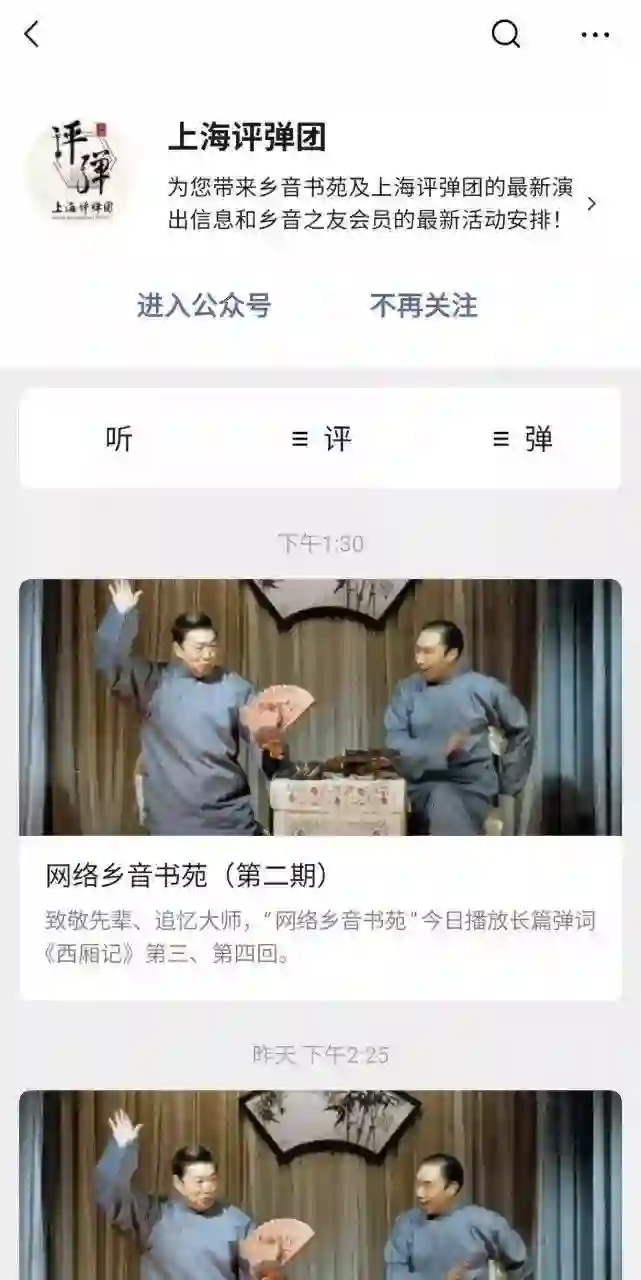Open the search magnifier icon

pos(506,34)
